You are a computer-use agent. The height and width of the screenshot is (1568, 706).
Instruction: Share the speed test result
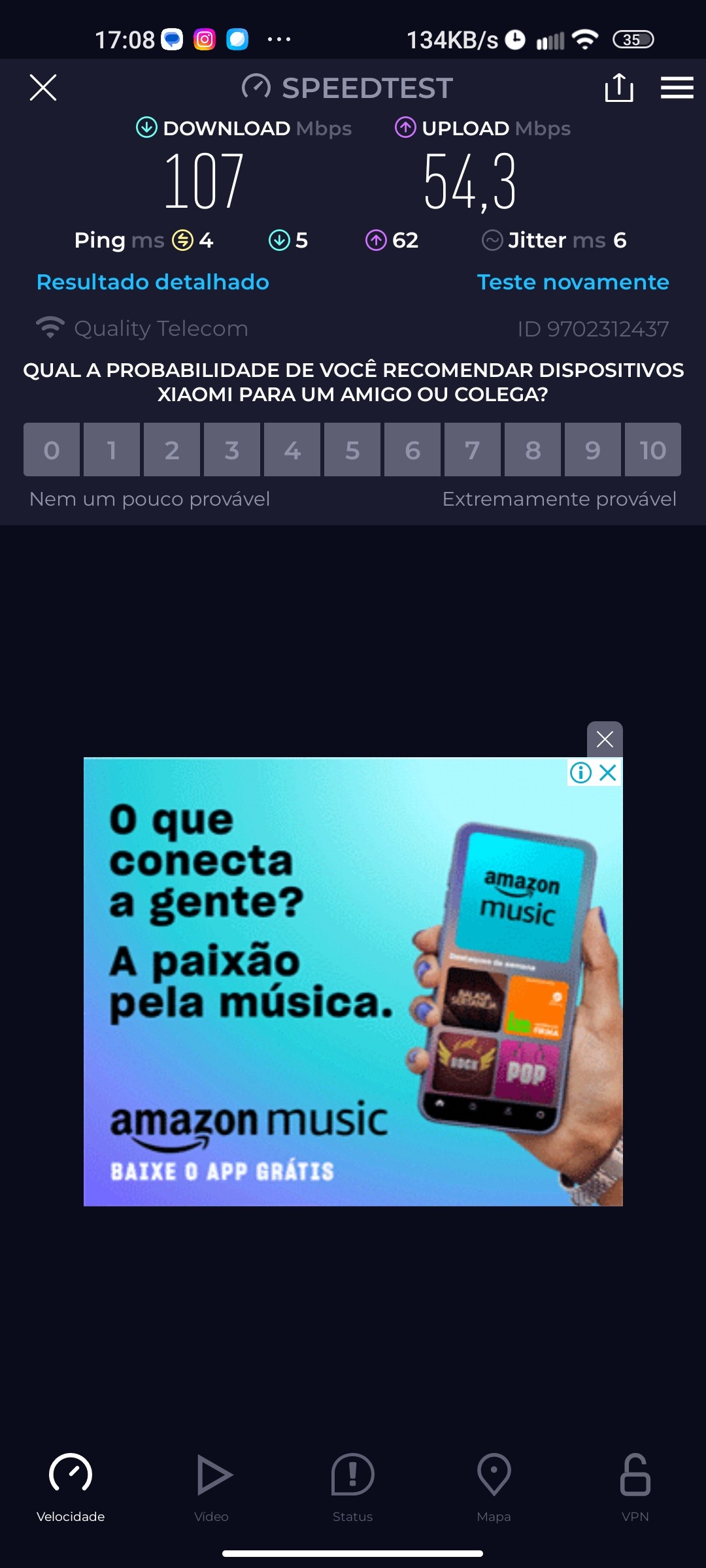tap(618, 88)
